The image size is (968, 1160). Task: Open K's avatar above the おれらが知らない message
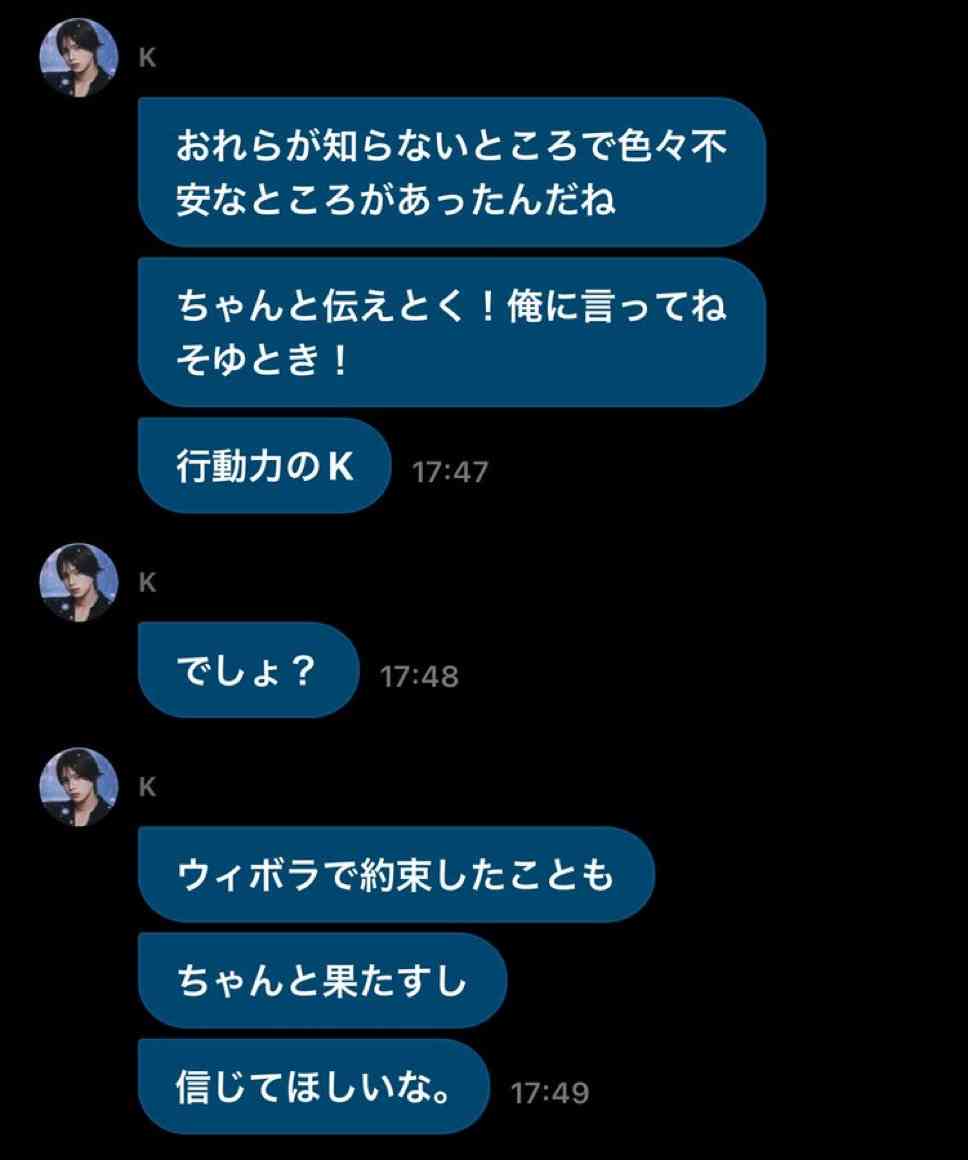(78, 58)
